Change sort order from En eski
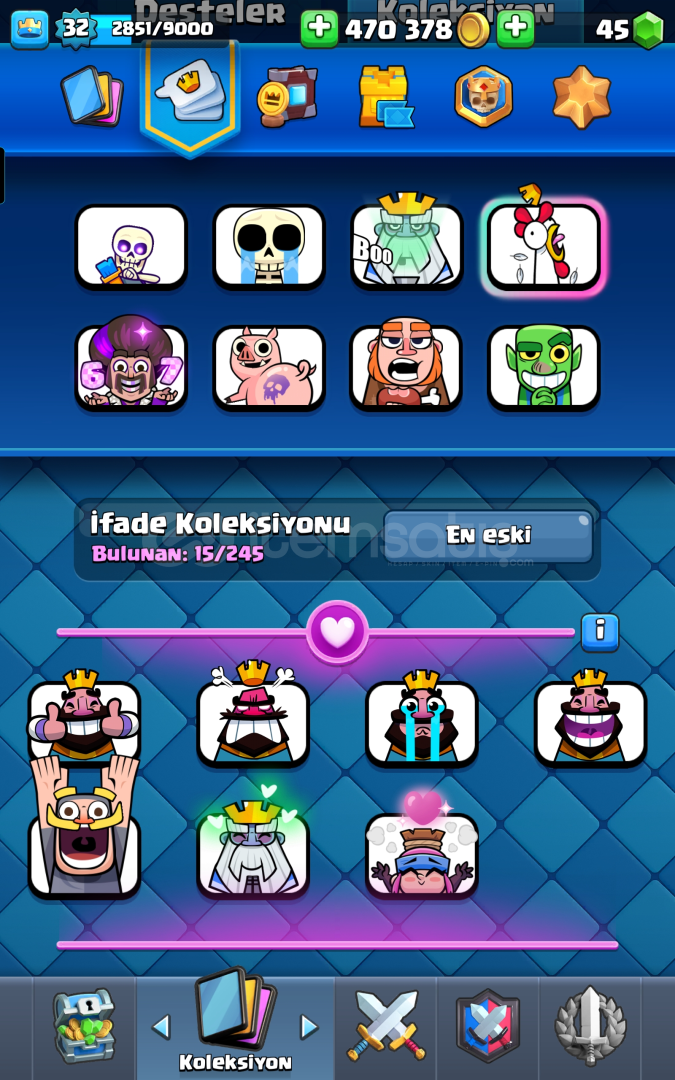Screen dimensions: 675x1080 tap(488, 535)
